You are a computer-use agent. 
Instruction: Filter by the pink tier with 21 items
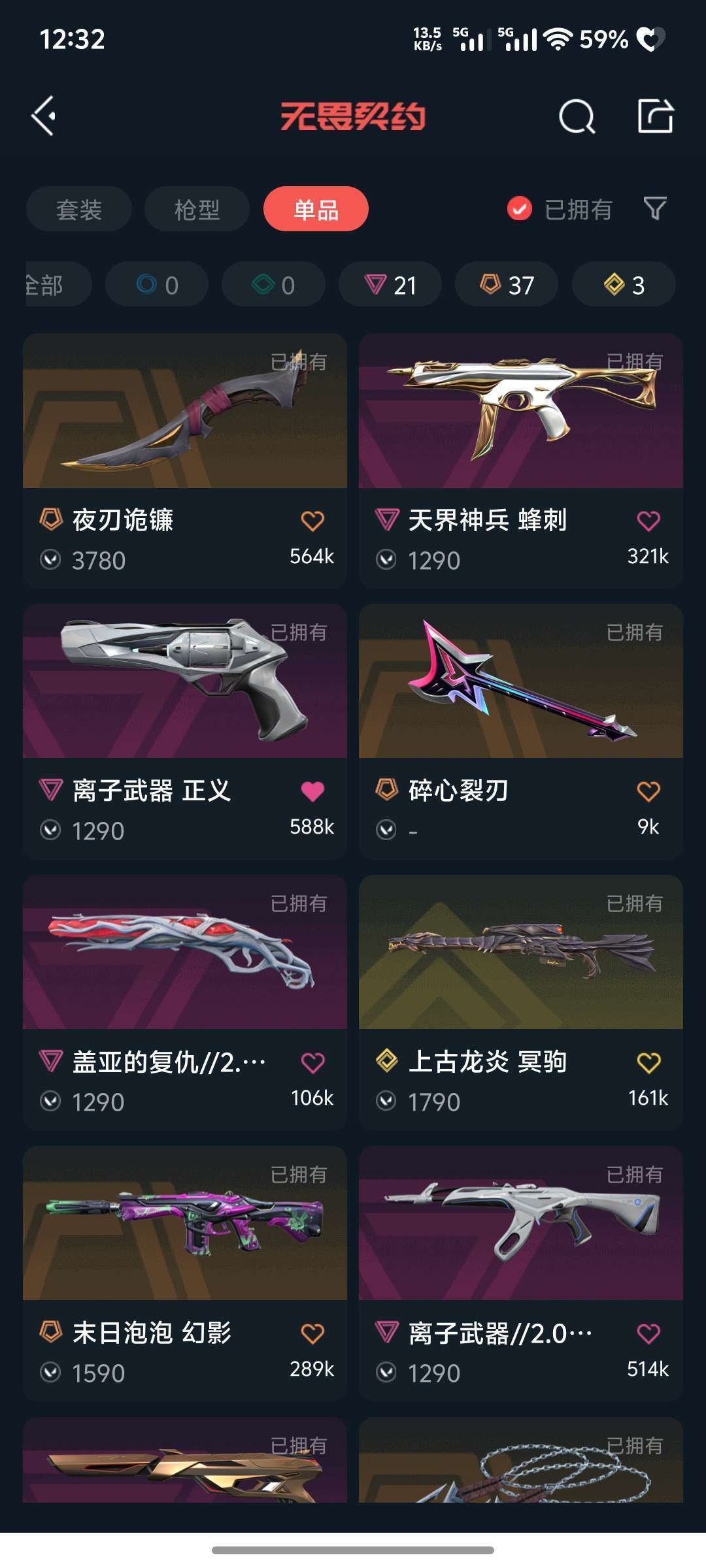[390, 285]
